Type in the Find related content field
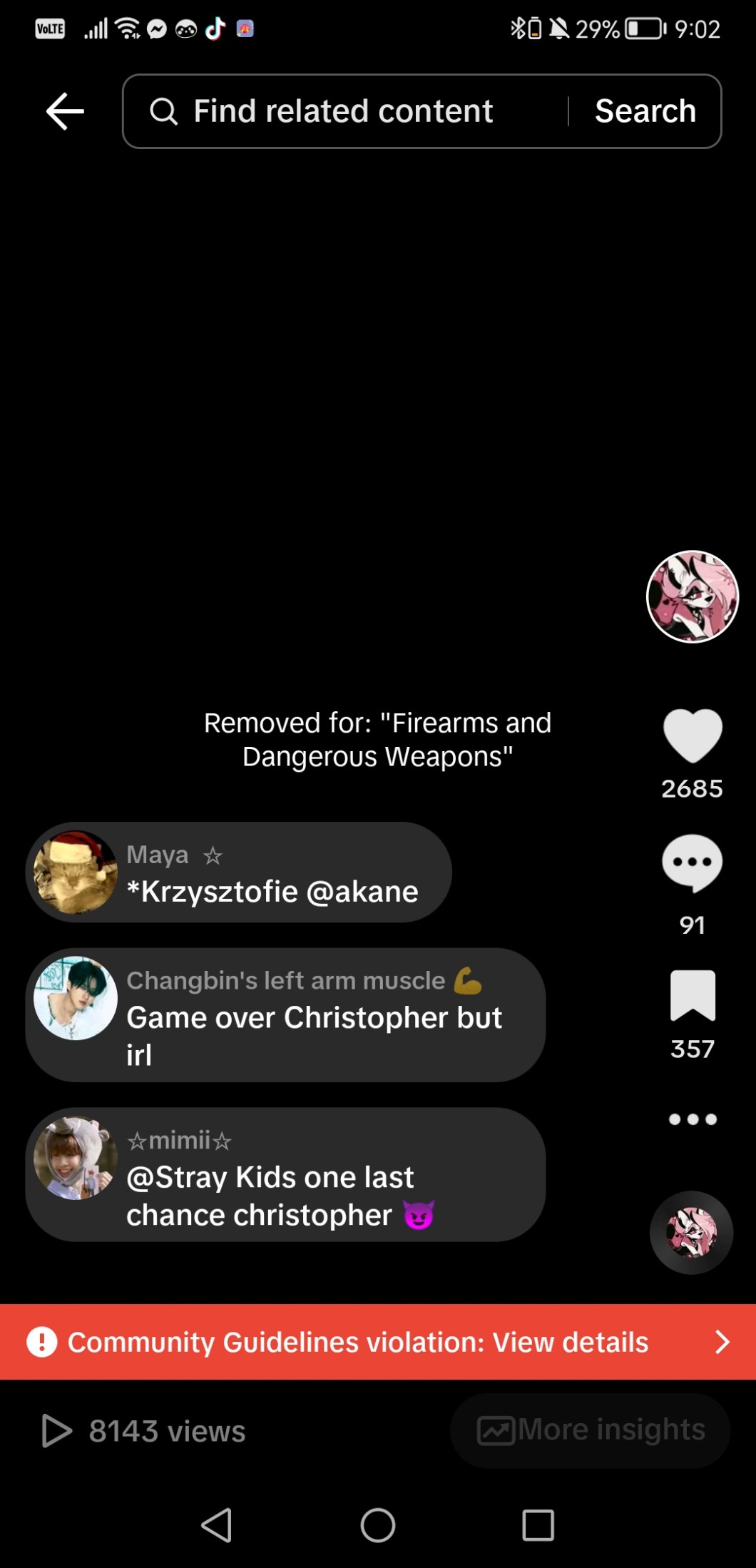Viewport: 756px width, 1568px height. click(x=342, y=111)
